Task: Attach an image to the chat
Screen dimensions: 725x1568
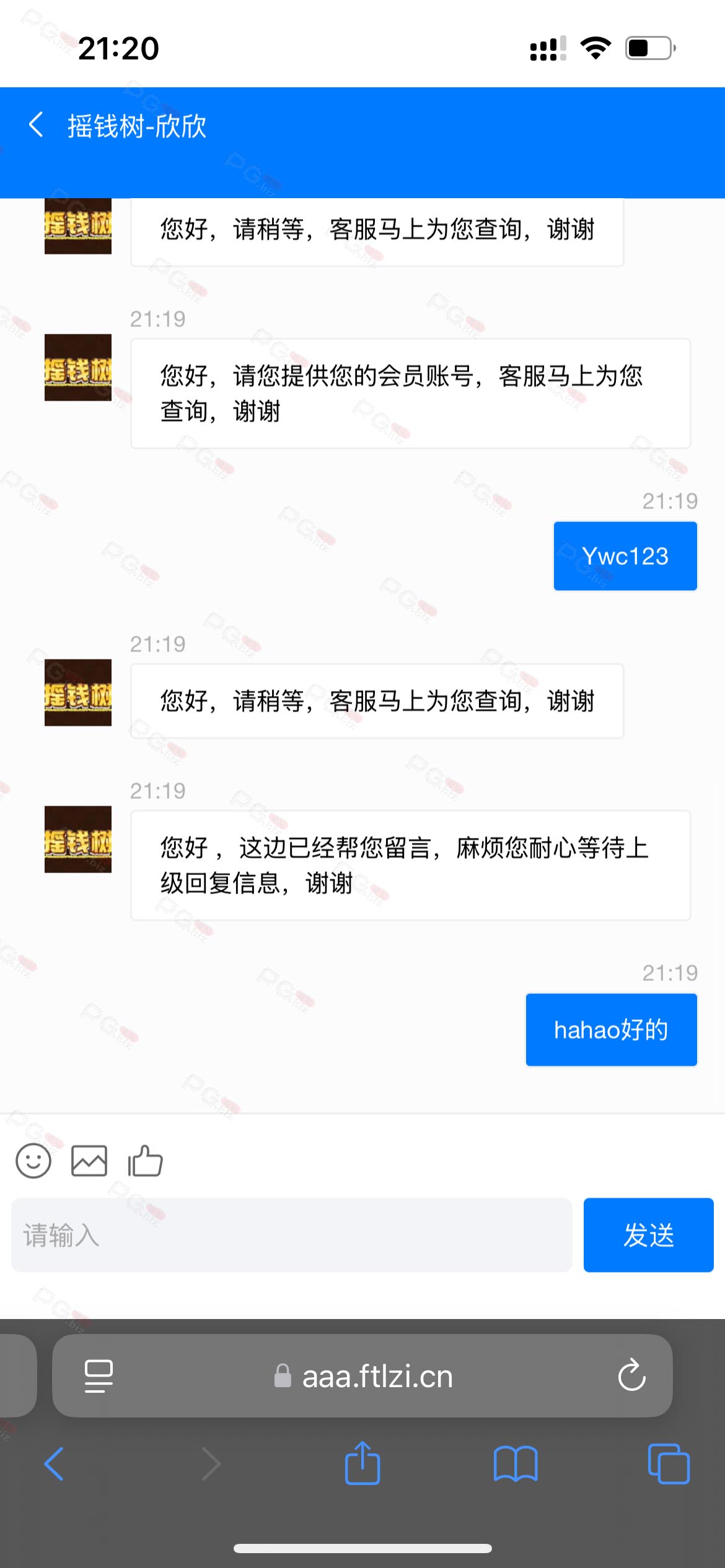Action: point(89,1161)
